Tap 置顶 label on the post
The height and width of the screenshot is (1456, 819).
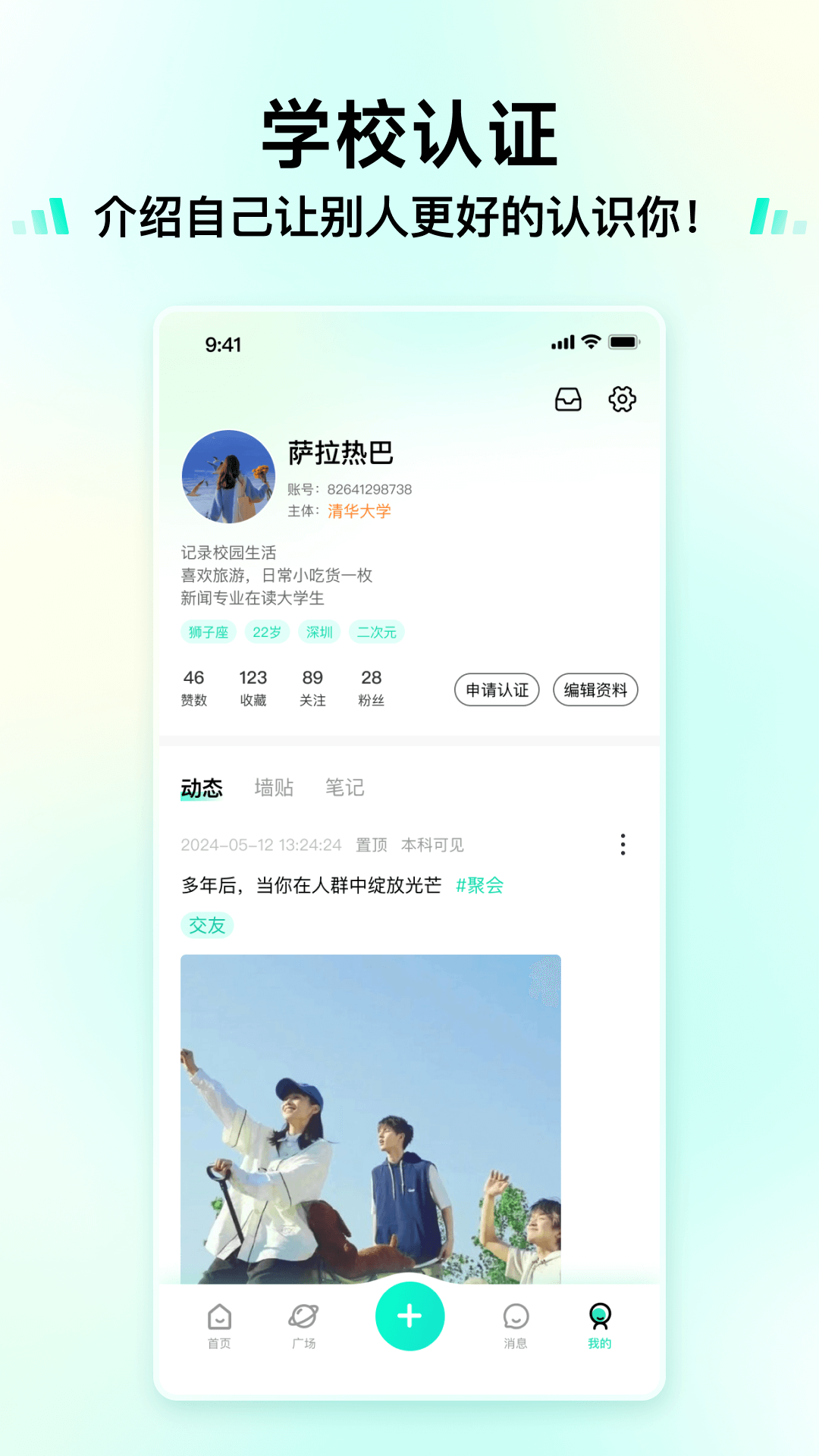371,845
